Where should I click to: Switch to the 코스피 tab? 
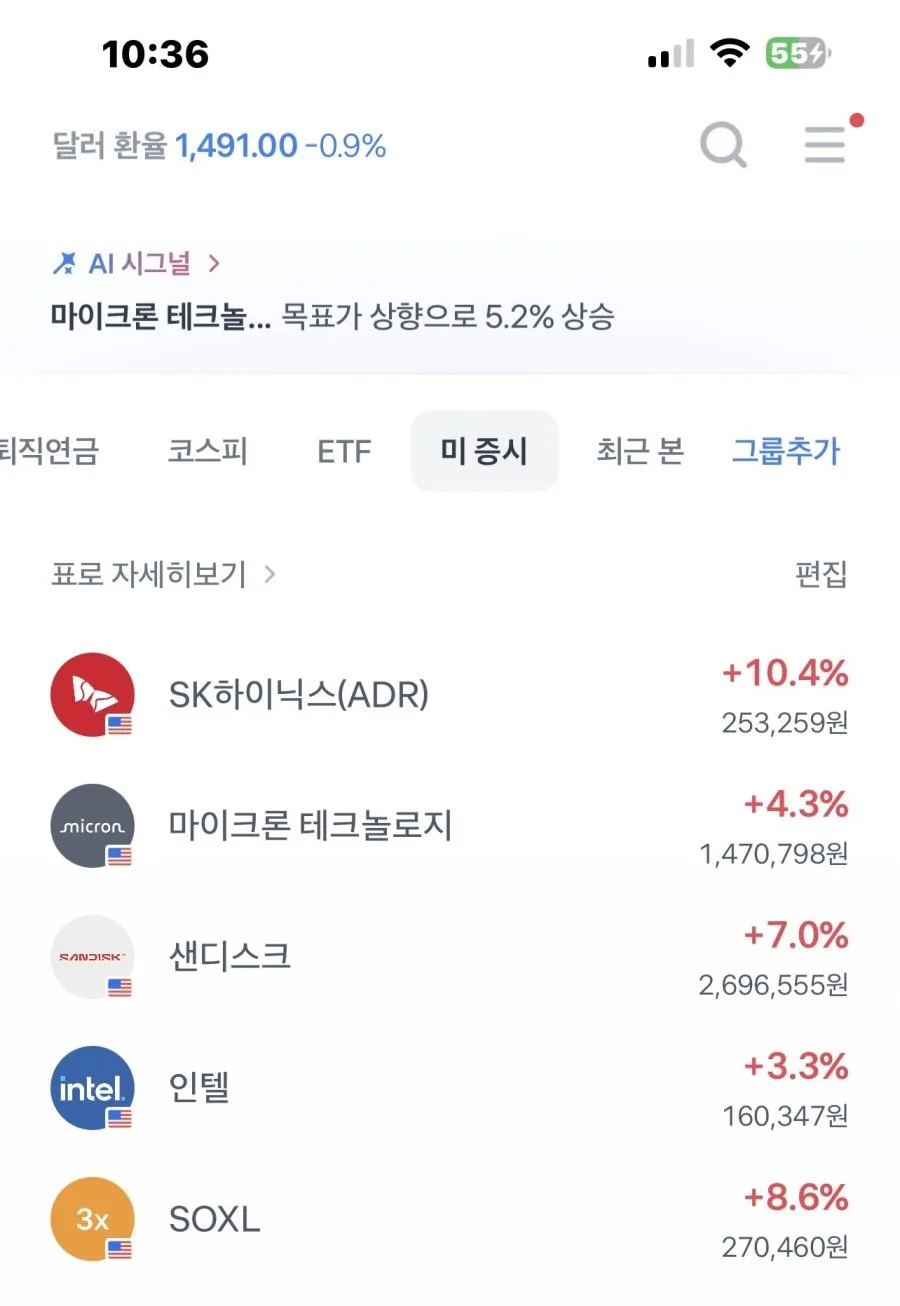(x=207, y=451)
